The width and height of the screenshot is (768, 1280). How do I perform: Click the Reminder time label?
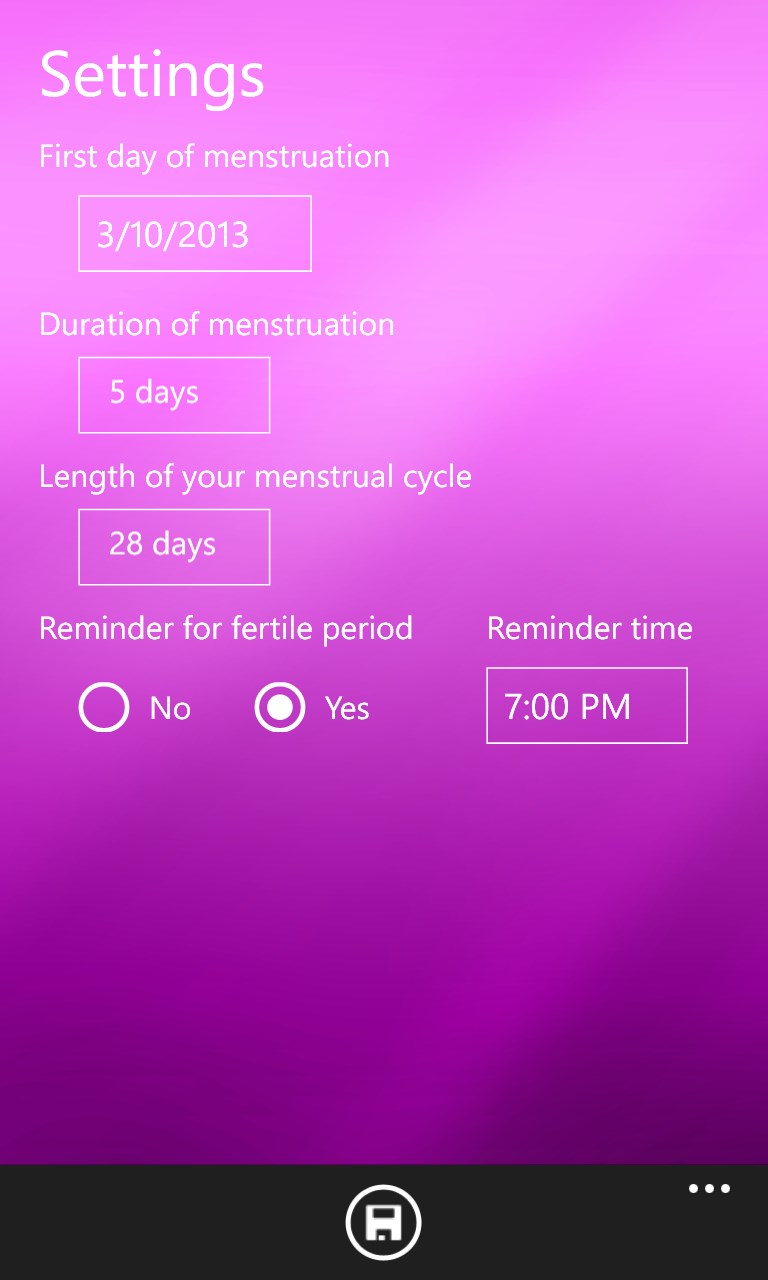(x=589, y=628)
